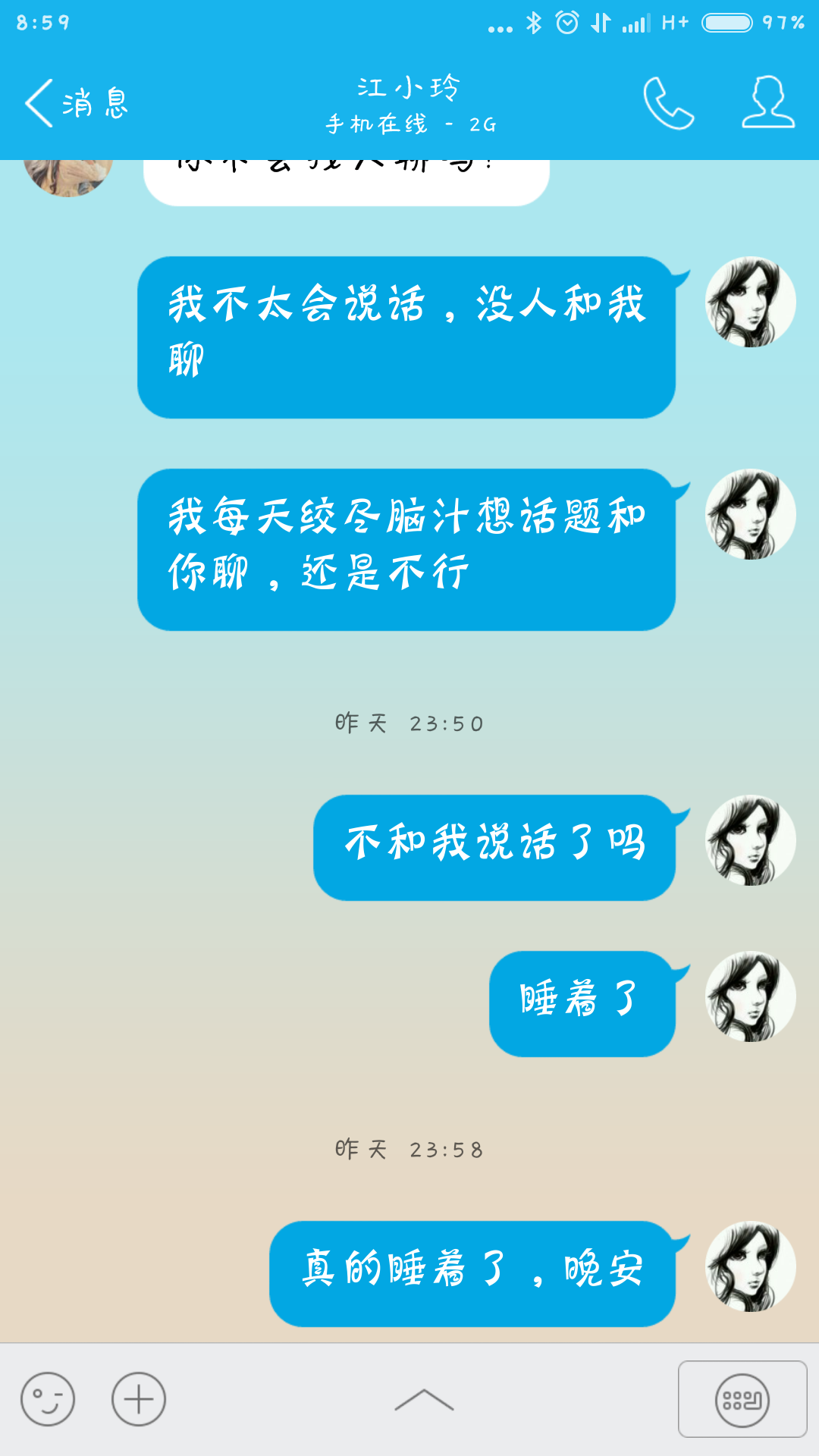Screen dimensions: 819x1456
Task: Tap avatar beside 睡着了 message
Action: point(750,996)
